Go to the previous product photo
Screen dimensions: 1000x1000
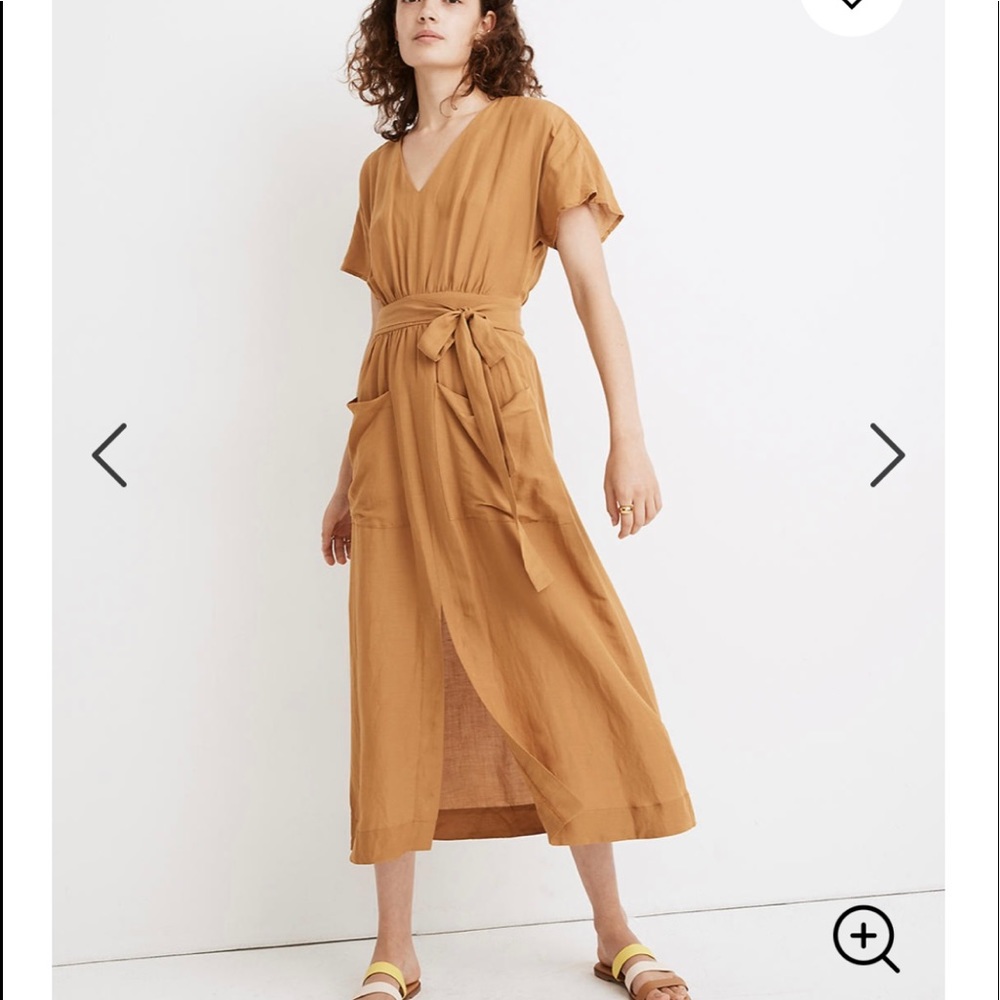pyautogui.click(x=110, y=455)
